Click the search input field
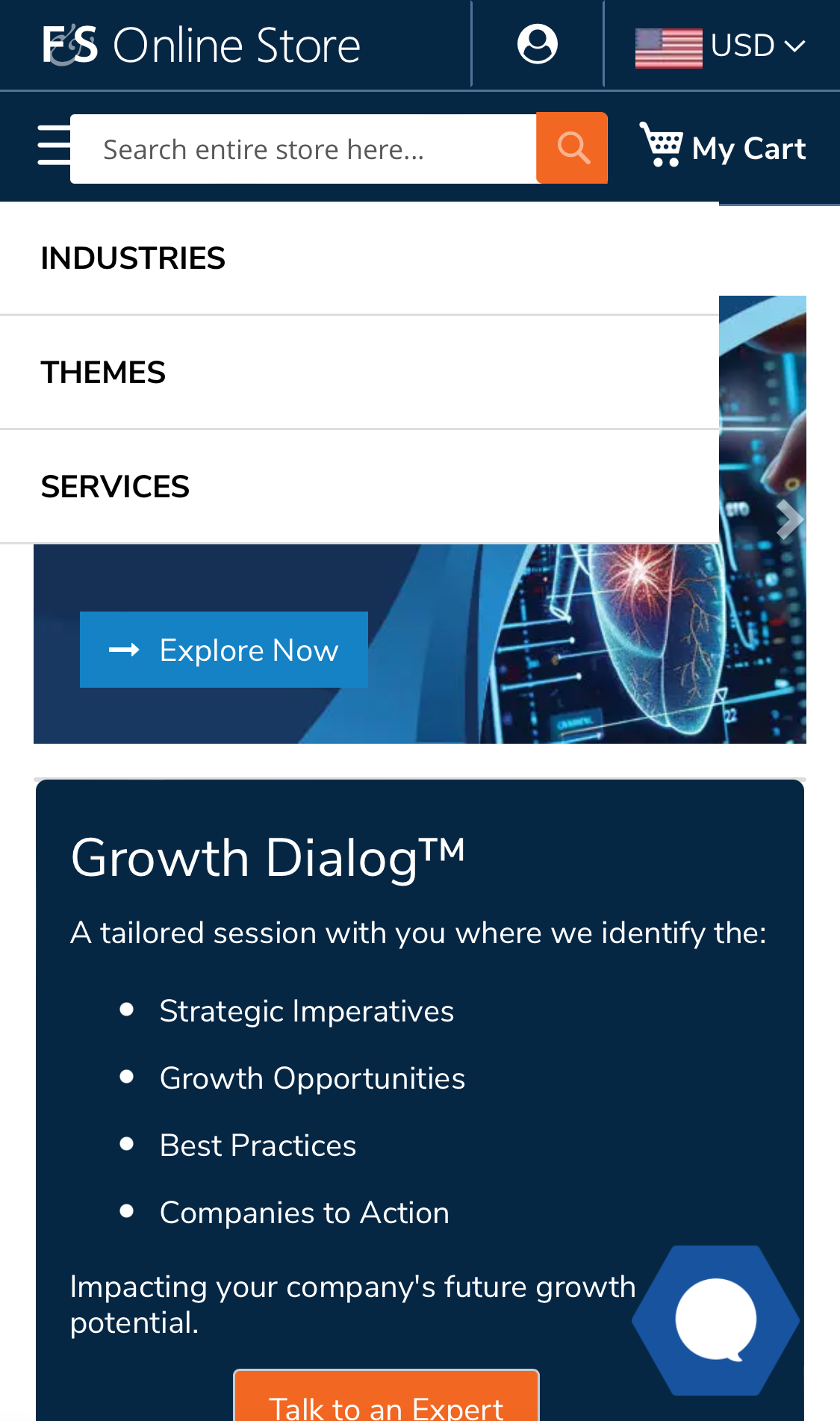840x1421 pixels. pyautogui.click(x=299, y=147)
